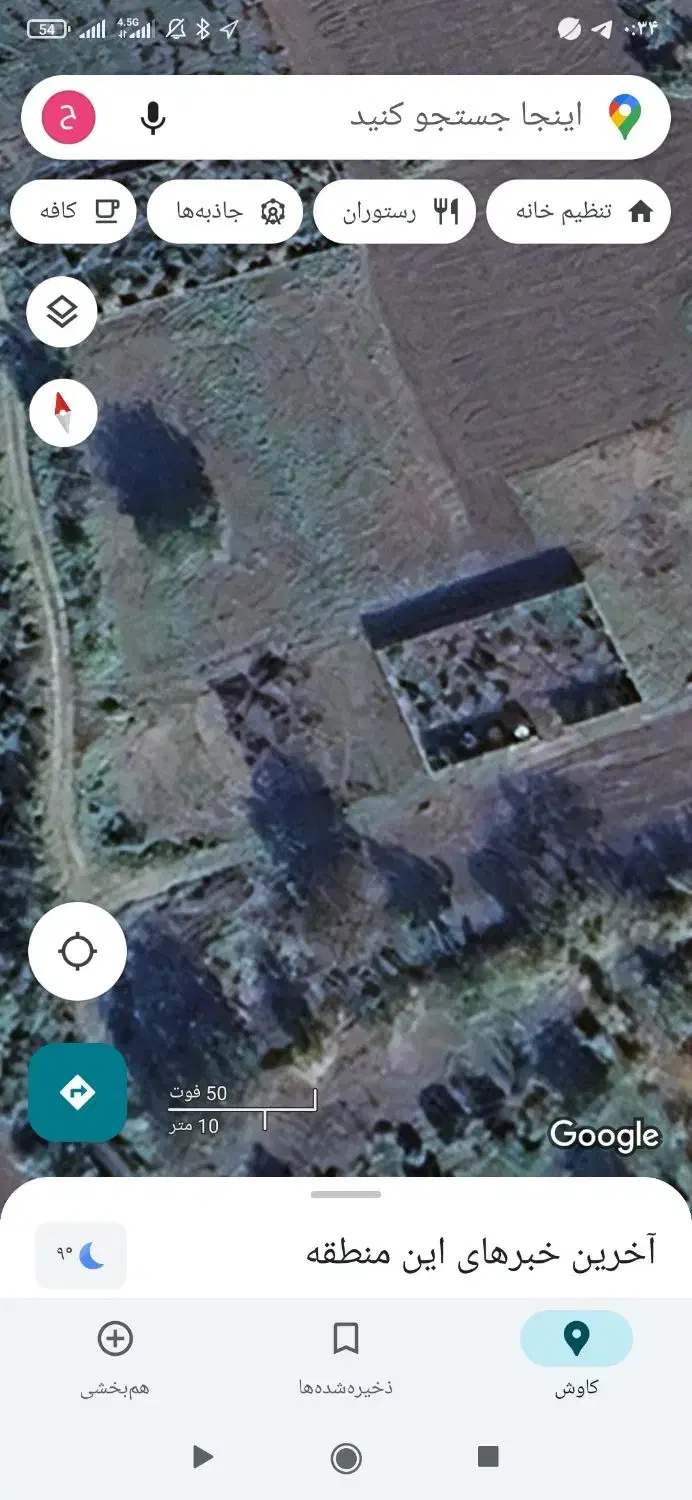Start voice search with the microphone
692x1500 pixels.
pyautogui.click(x=153, y=118)
